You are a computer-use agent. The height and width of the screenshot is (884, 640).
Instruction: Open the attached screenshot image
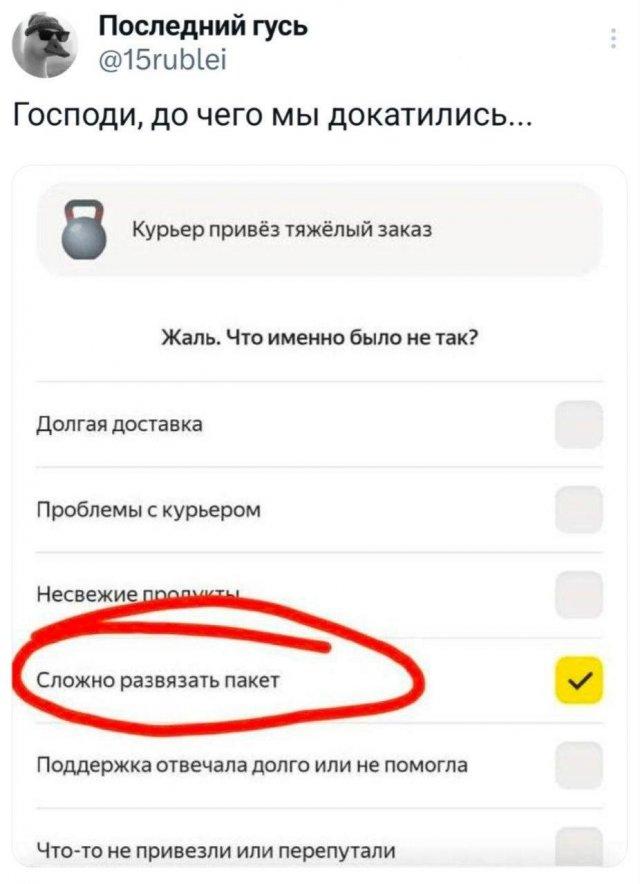(320, 520)
